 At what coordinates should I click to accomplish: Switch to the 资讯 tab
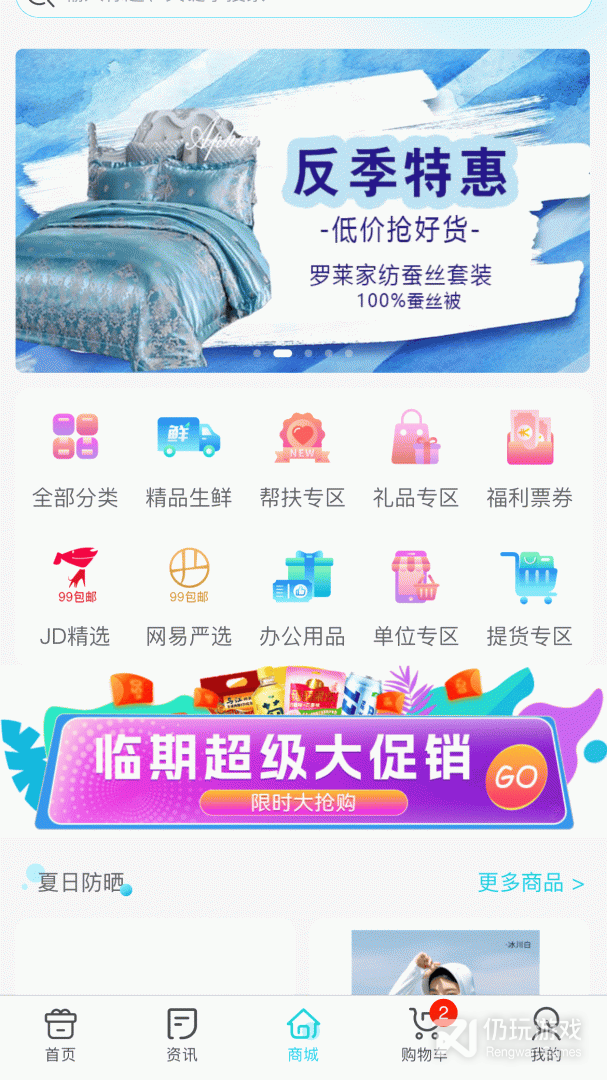(182, 1036)
